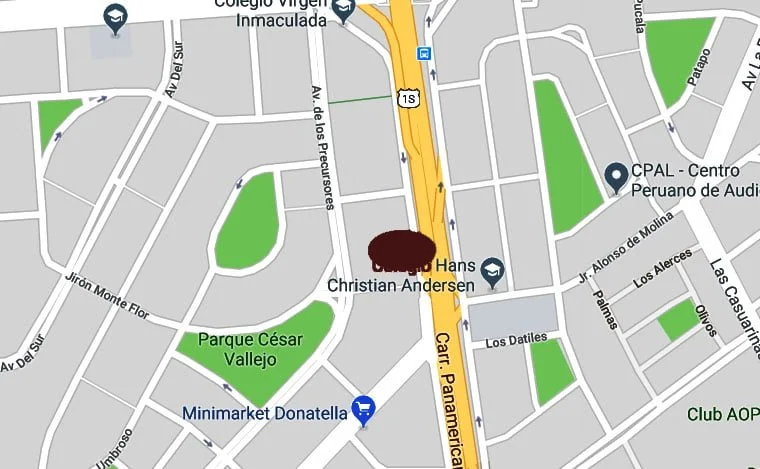This screenshot has width=760, height=469.
Task: Open the Hans Christian Andersen school pin
Action: 491,269
